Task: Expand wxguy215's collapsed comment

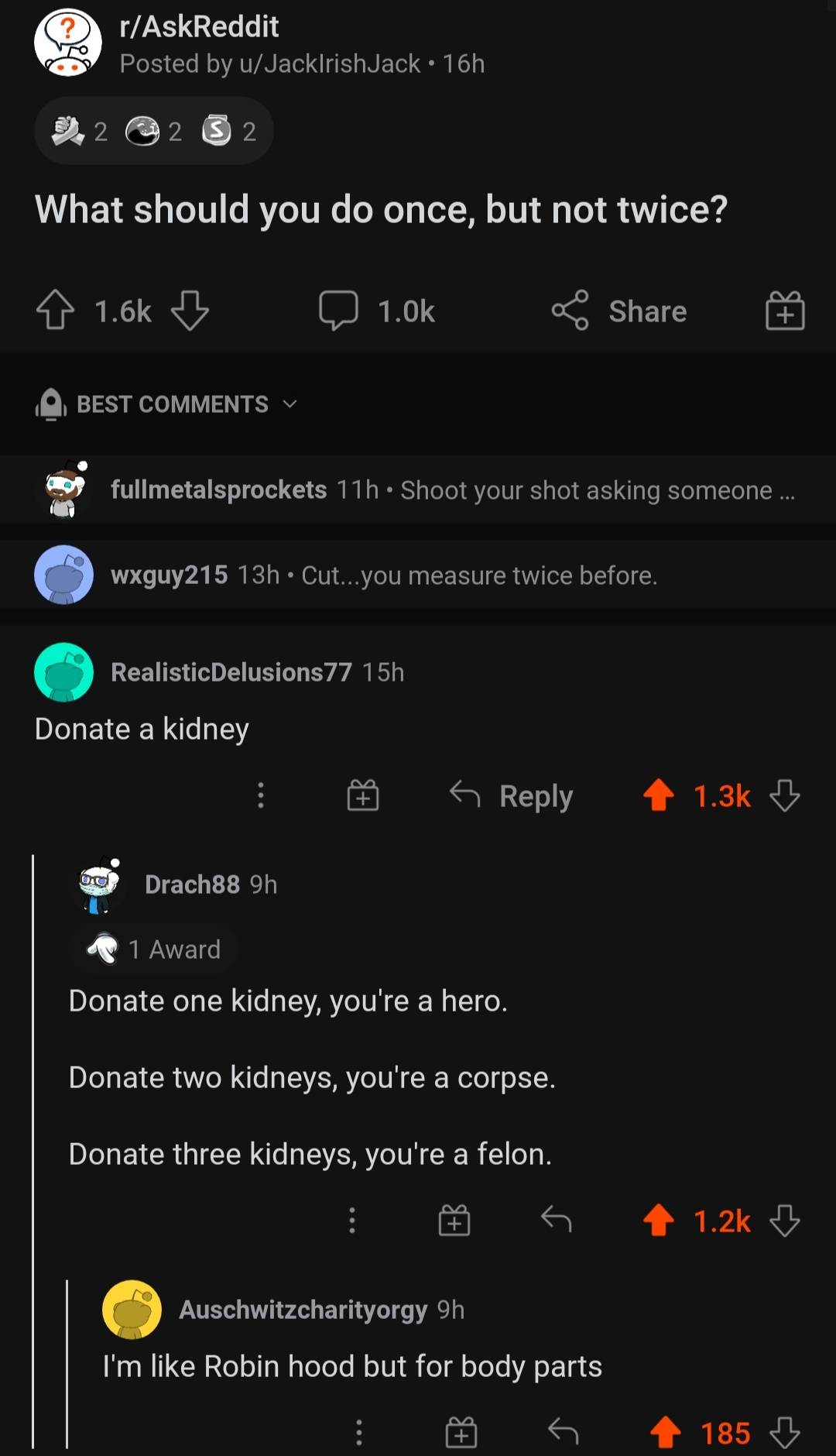Action: point(418,575)
